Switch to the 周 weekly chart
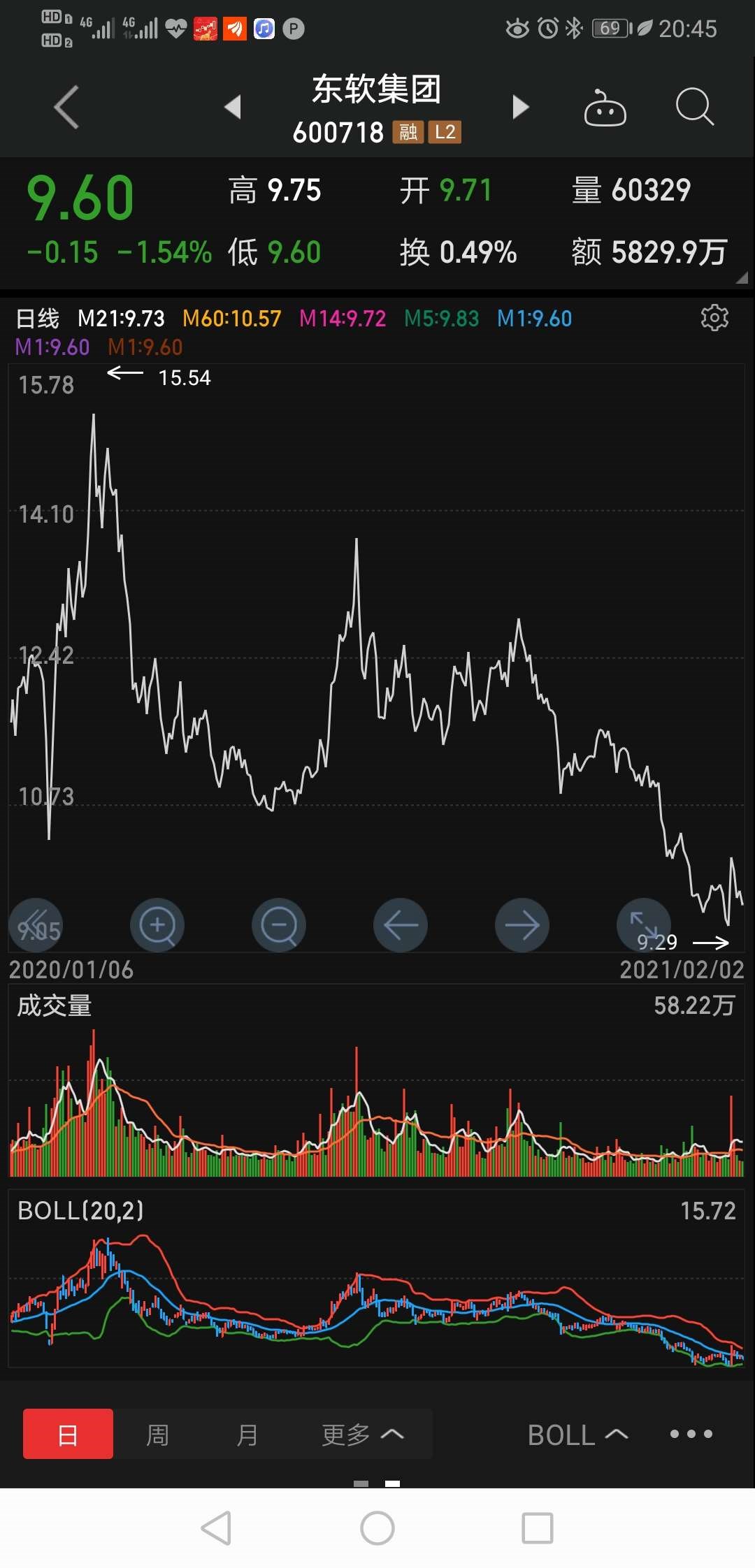 tap(157, 1435)
